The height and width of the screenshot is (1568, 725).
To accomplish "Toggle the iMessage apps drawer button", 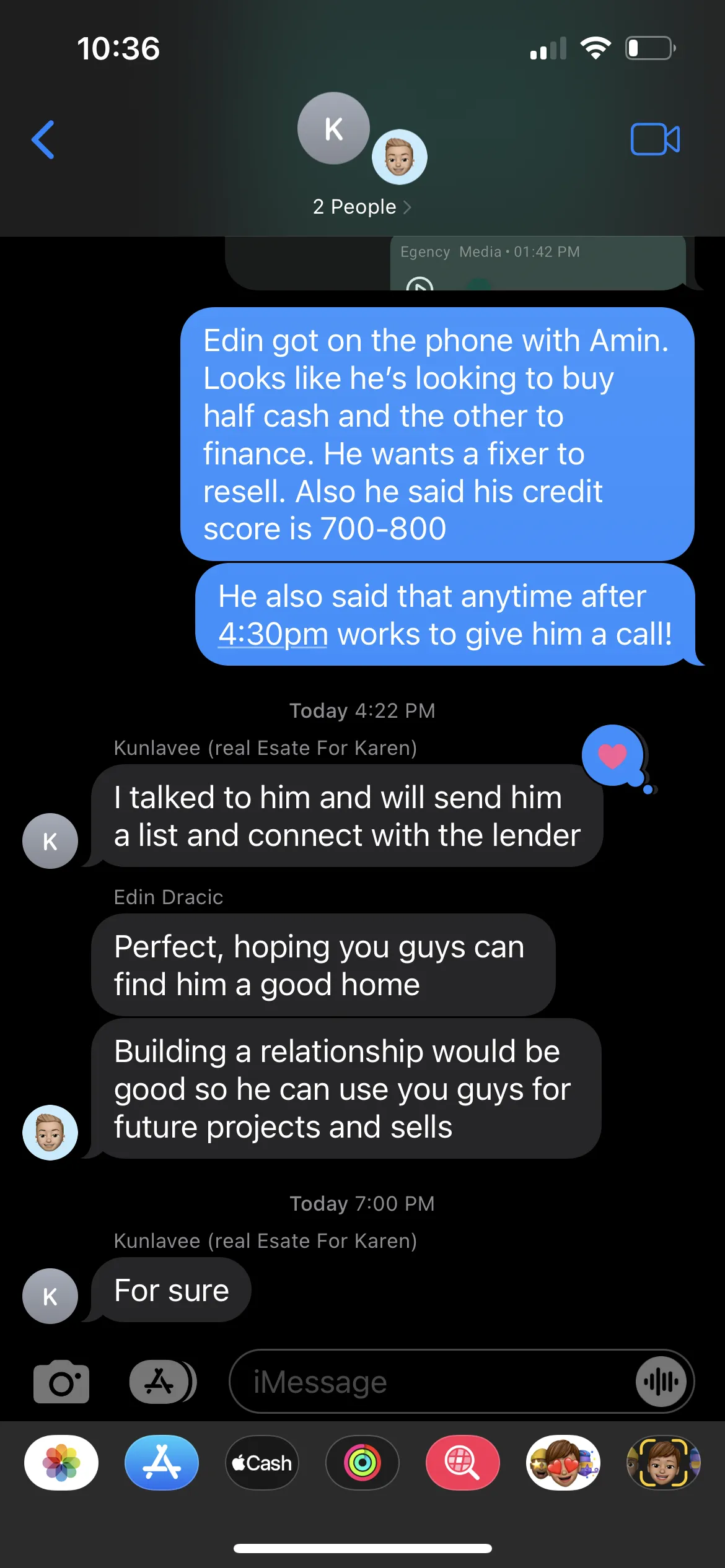I will click(x=162, y=1381).
